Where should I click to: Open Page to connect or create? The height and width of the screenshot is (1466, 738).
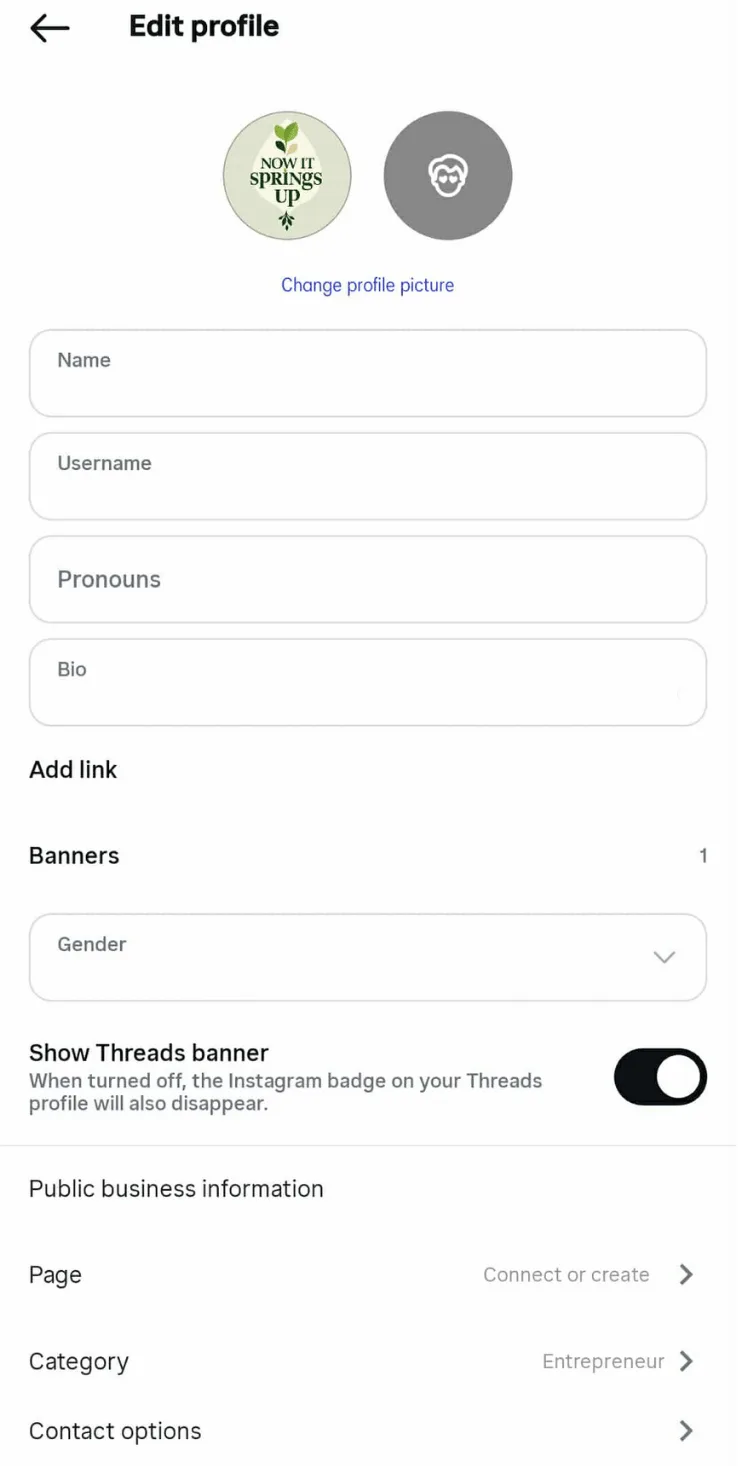point(367,1275)
